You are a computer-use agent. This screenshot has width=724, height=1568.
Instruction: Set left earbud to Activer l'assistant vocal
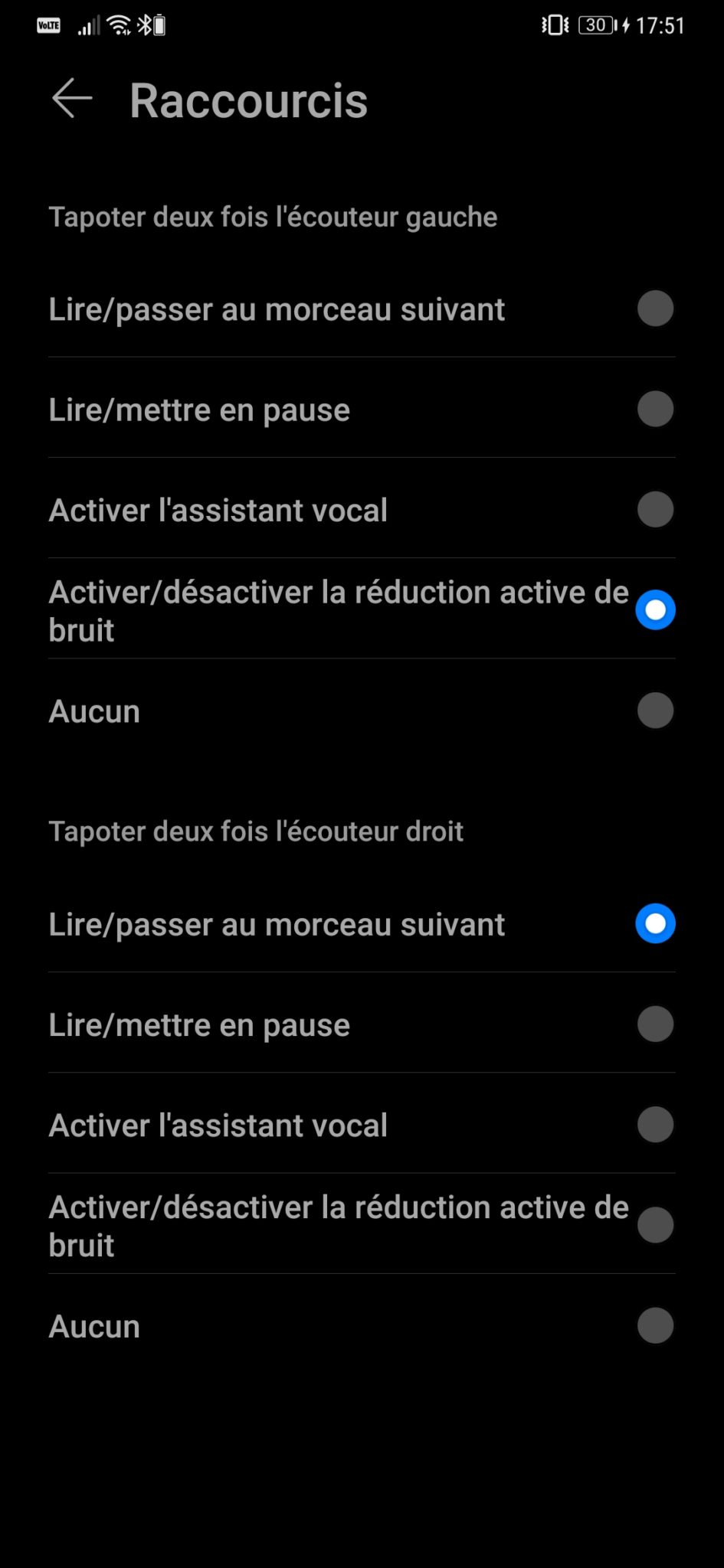[x=654, y=509]
